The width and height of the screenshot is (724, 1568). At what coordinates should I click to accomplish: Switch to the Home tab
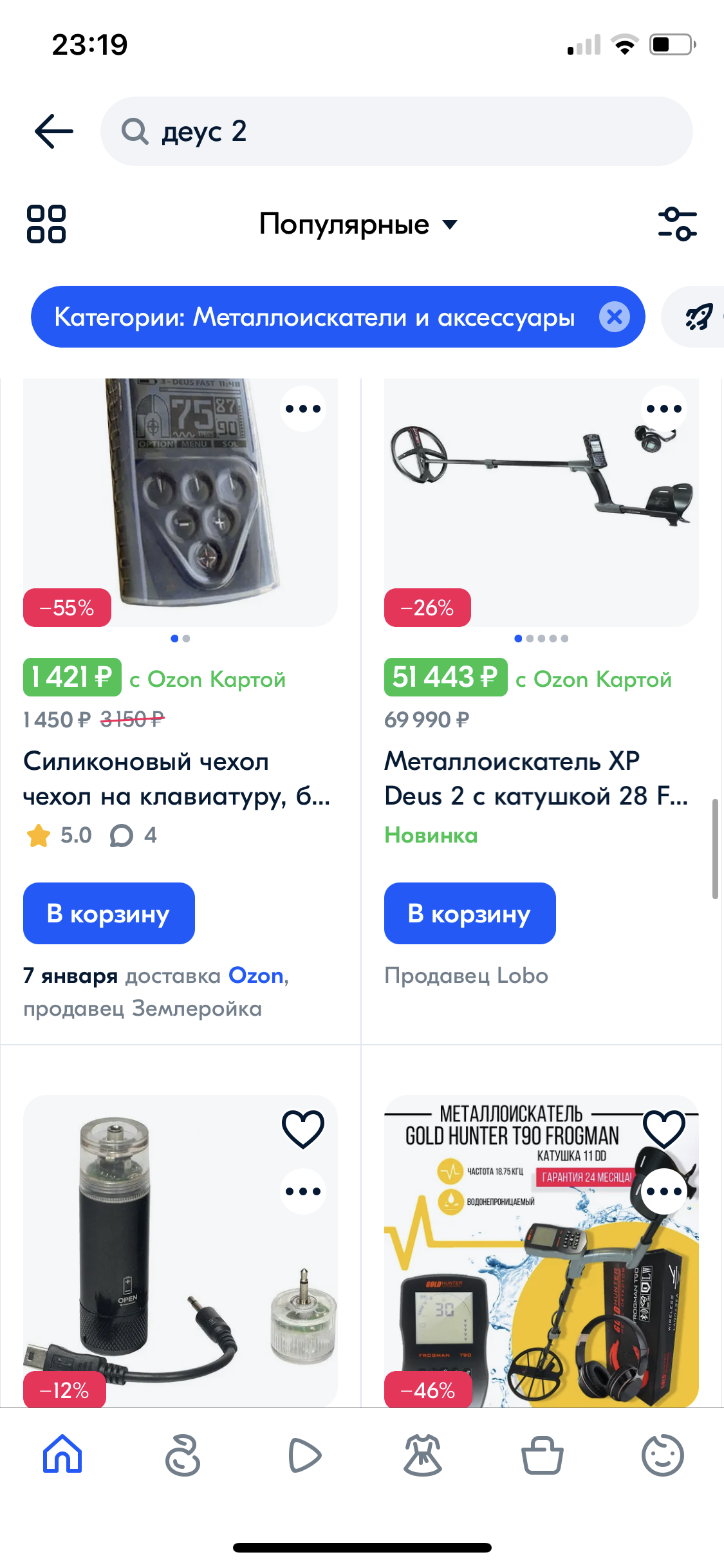click(x=62, y=1454)
